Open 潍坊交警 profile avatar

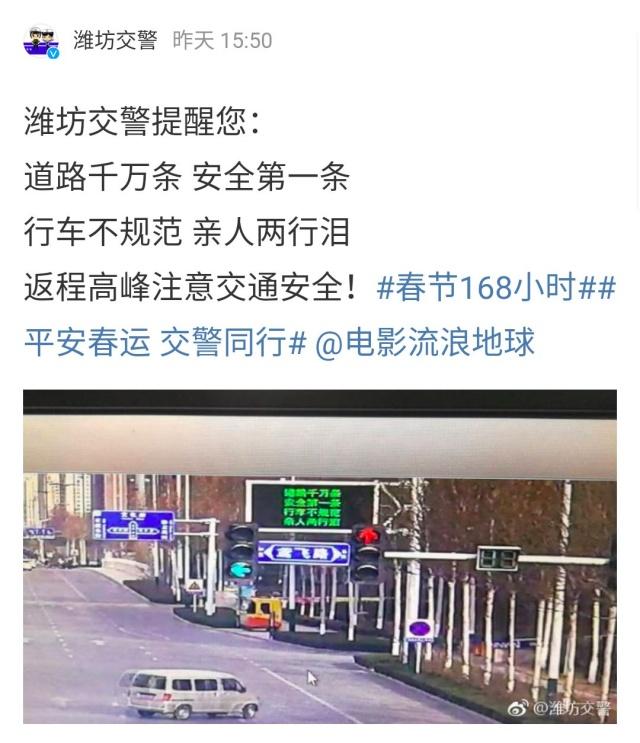click(41, 41)
